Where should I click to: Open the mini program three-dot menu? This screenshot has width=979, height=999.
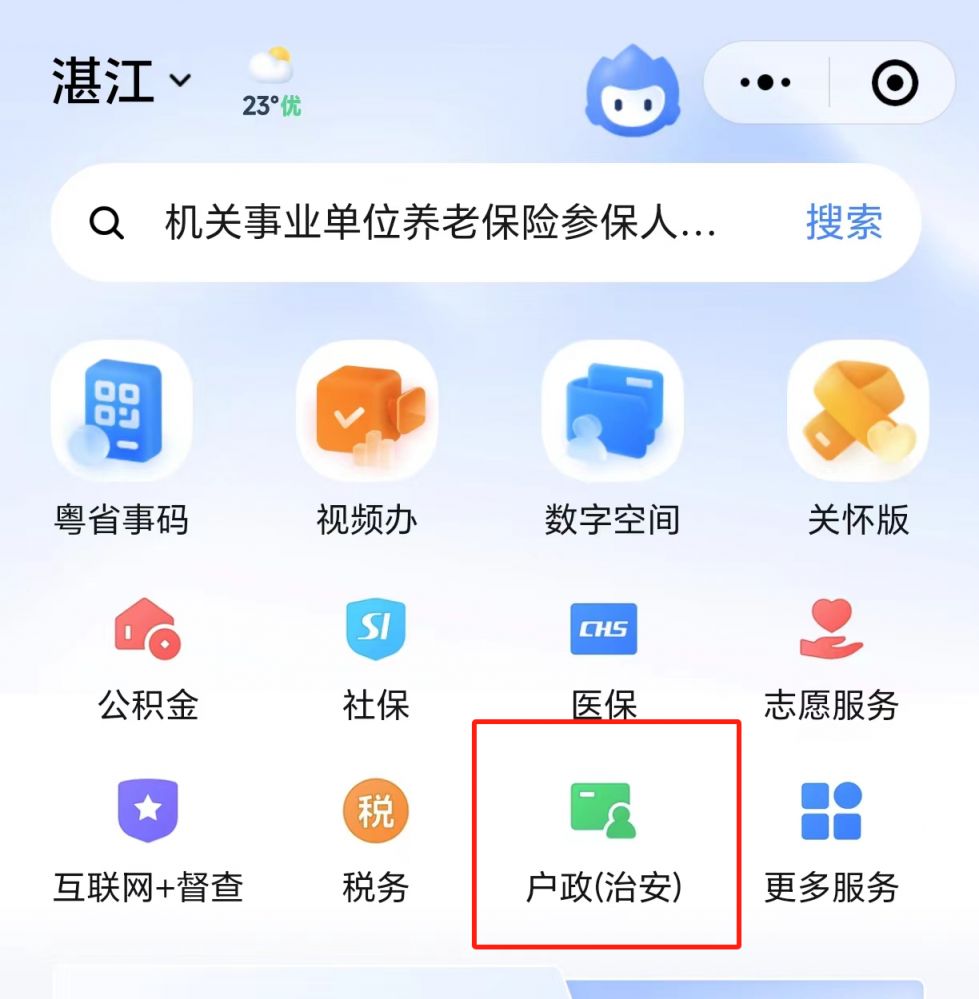(x=766, y=83)
